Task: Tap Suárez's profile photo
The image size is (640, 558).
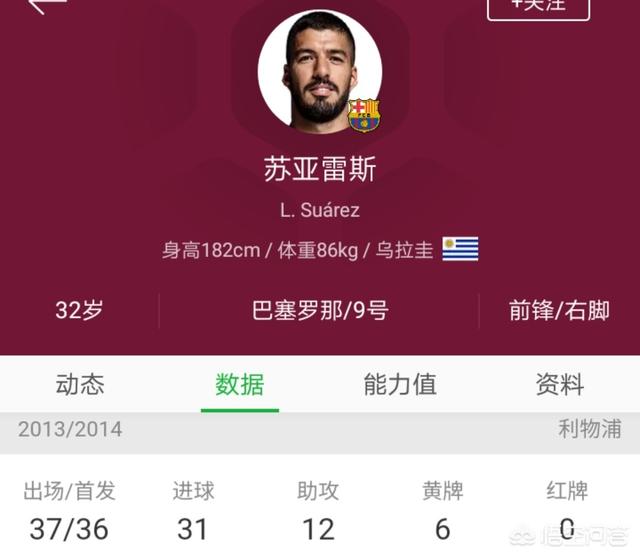Action: tap(319, 71)
